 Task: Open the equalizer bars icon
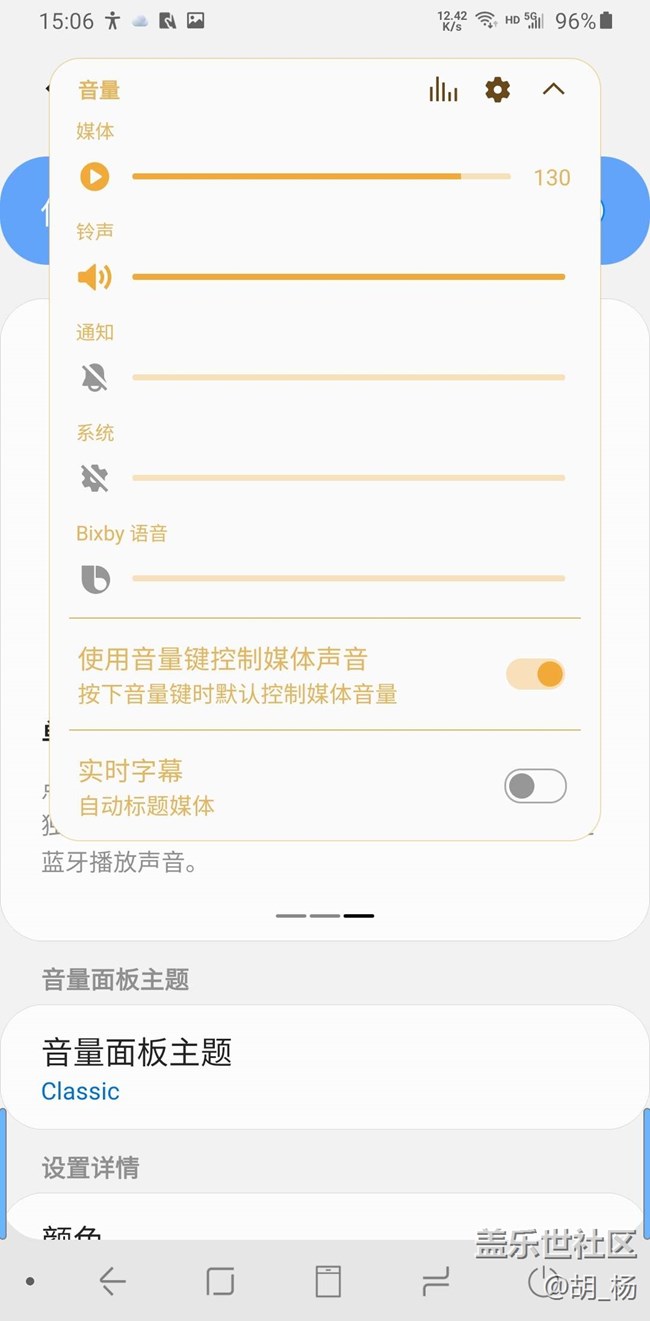(x=443, y=90)
